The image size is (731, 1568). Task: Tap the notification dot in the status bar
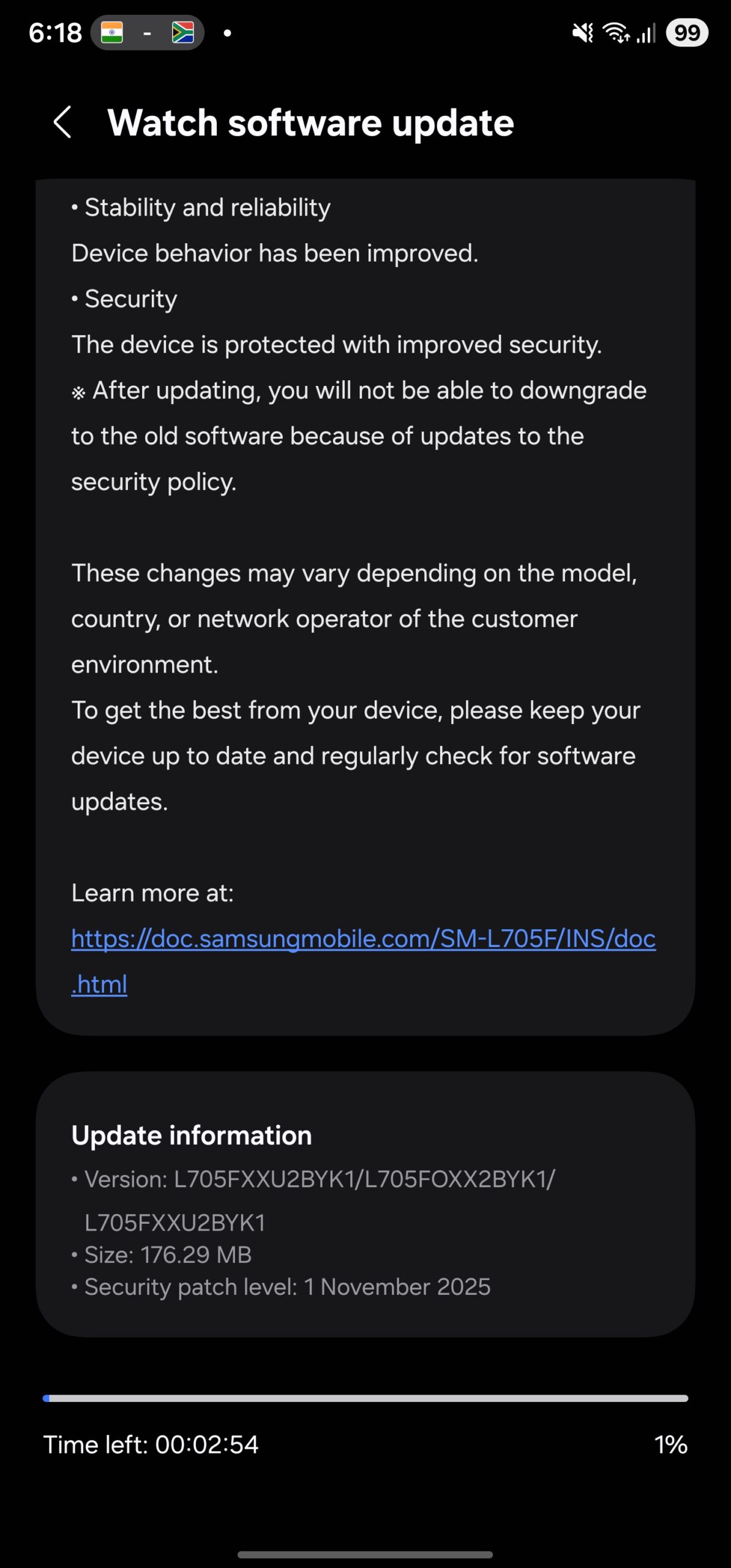pyautogui.click(x=227, y=34)
